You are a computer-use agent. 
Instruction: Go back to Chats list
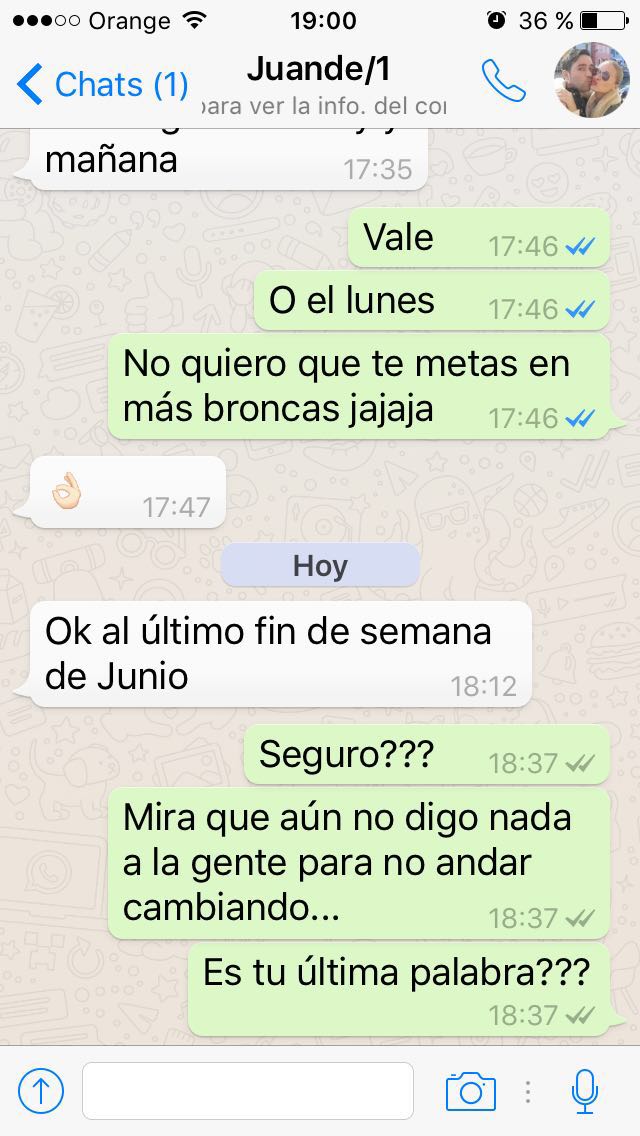(x=102, y=85)
